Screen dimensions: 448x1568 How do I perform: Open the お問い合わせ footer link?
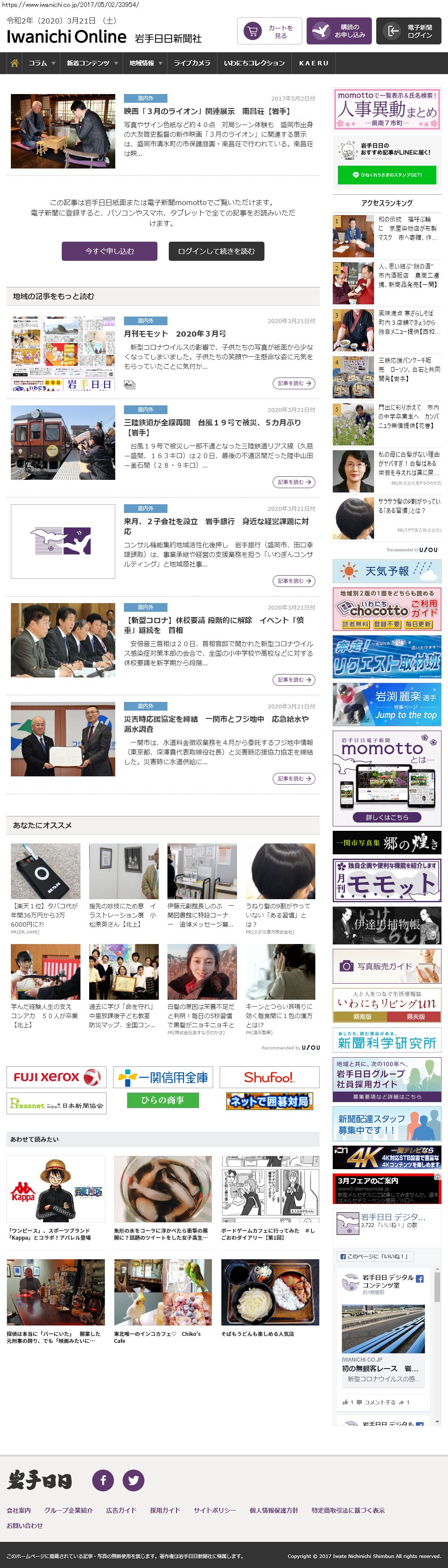tap(25, 1525)
